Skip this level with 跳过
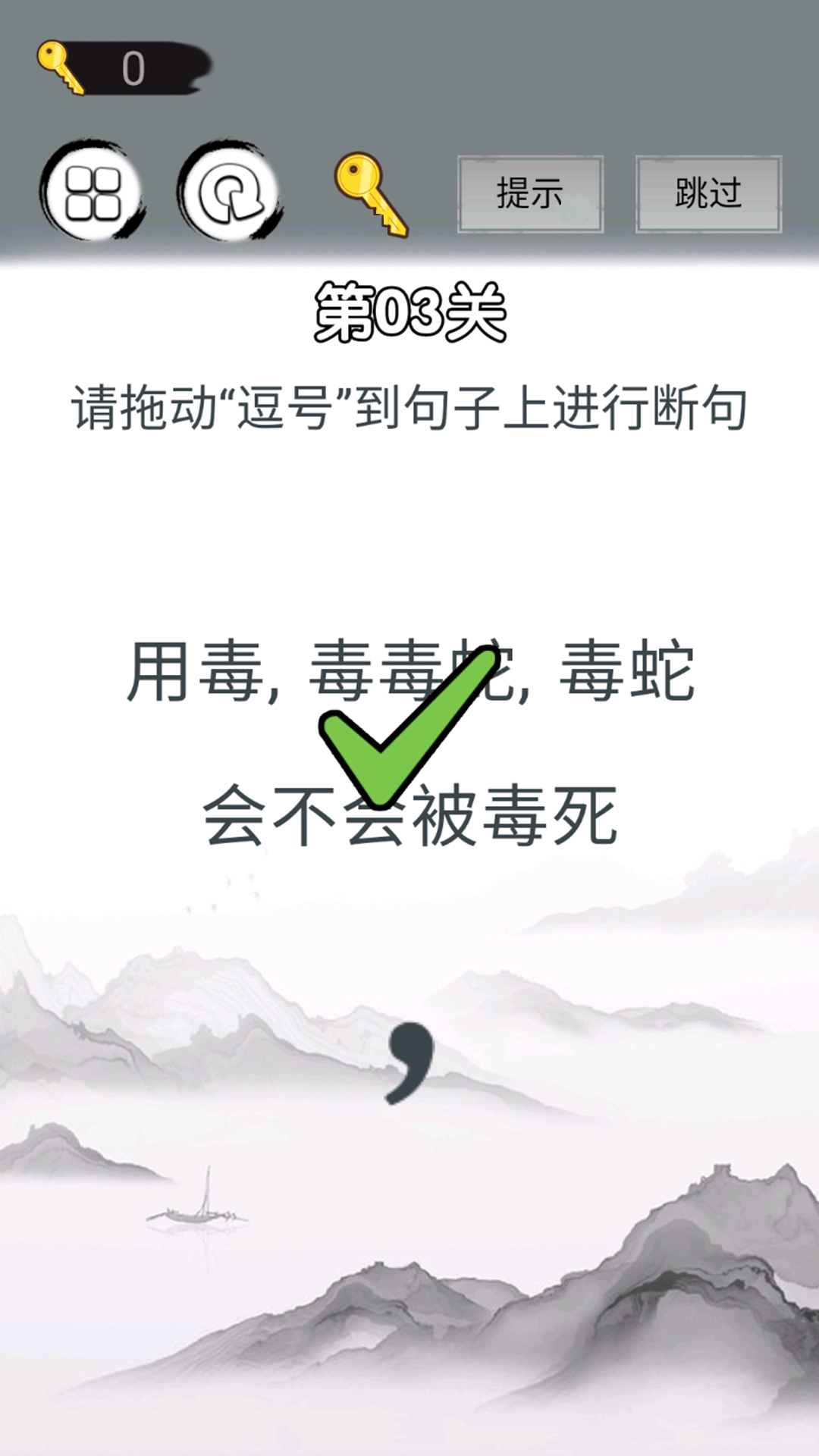 tap(708, 194)
